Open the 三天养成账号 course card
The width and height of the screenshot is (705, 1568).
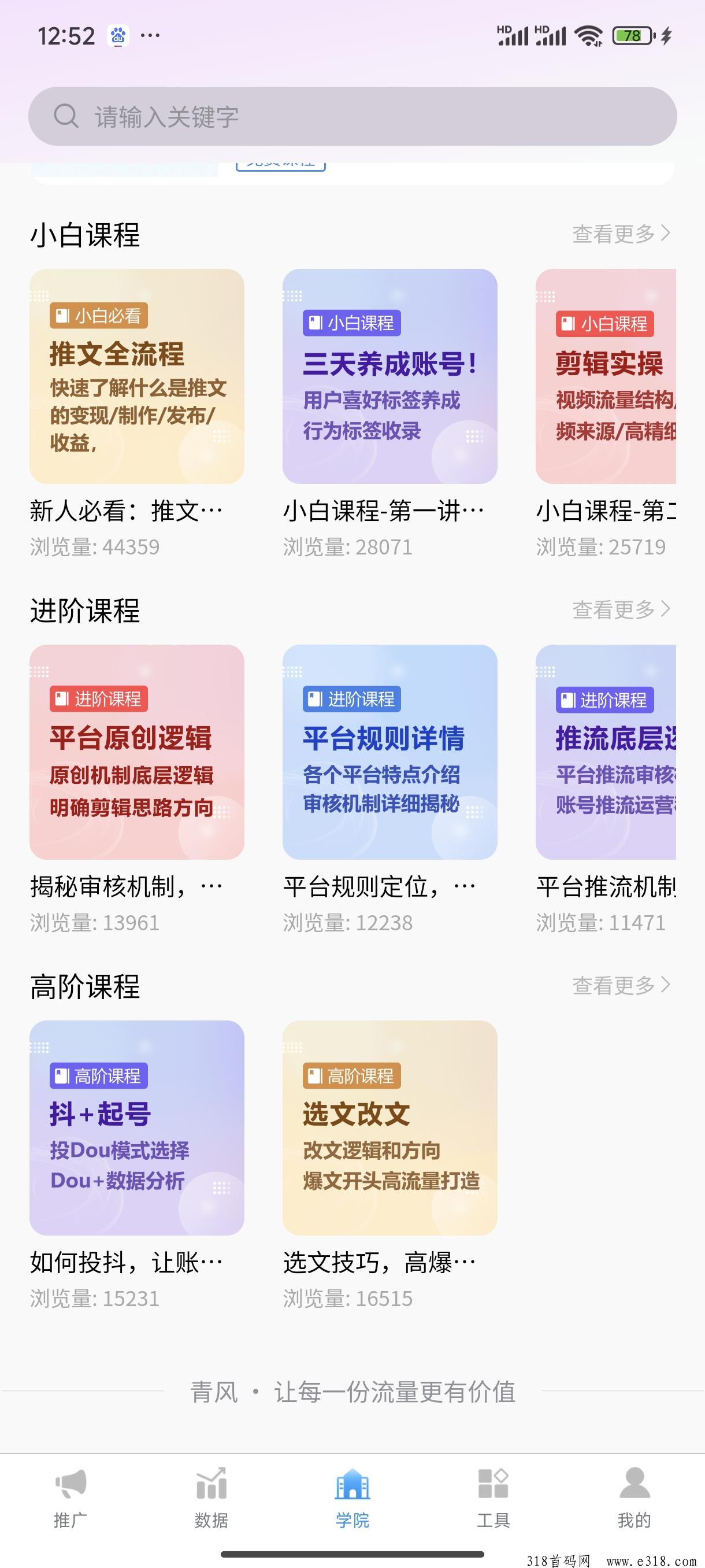point(389,377)
